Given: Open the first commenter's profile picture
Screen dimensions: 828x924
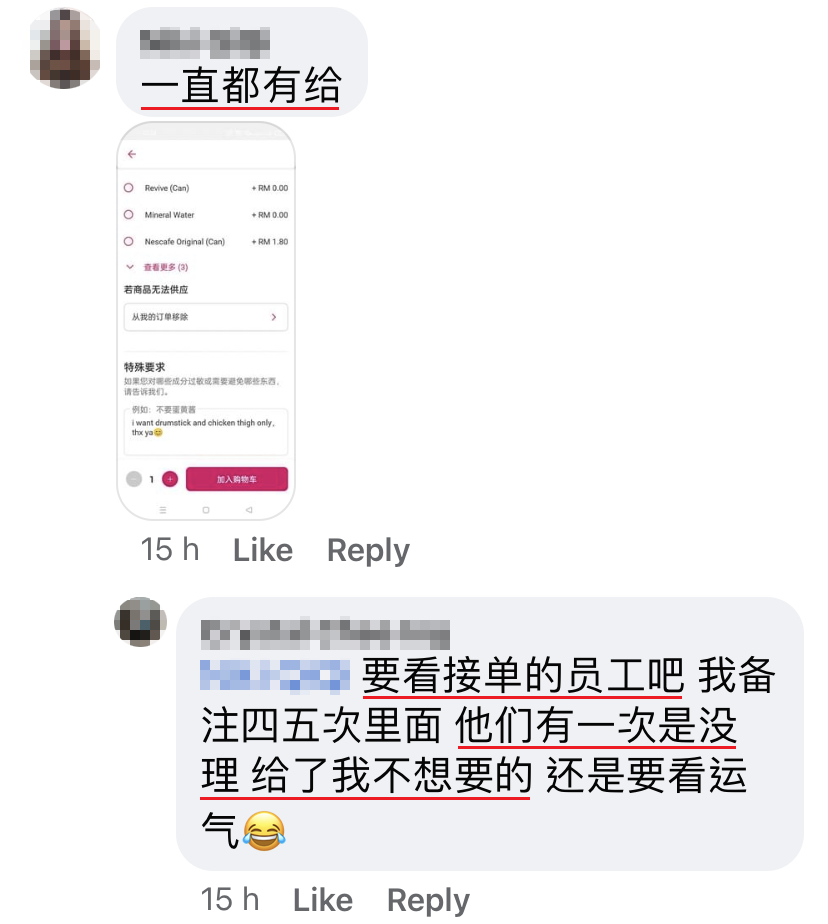Looking at the screenshot, I should [x=66, y=48].
